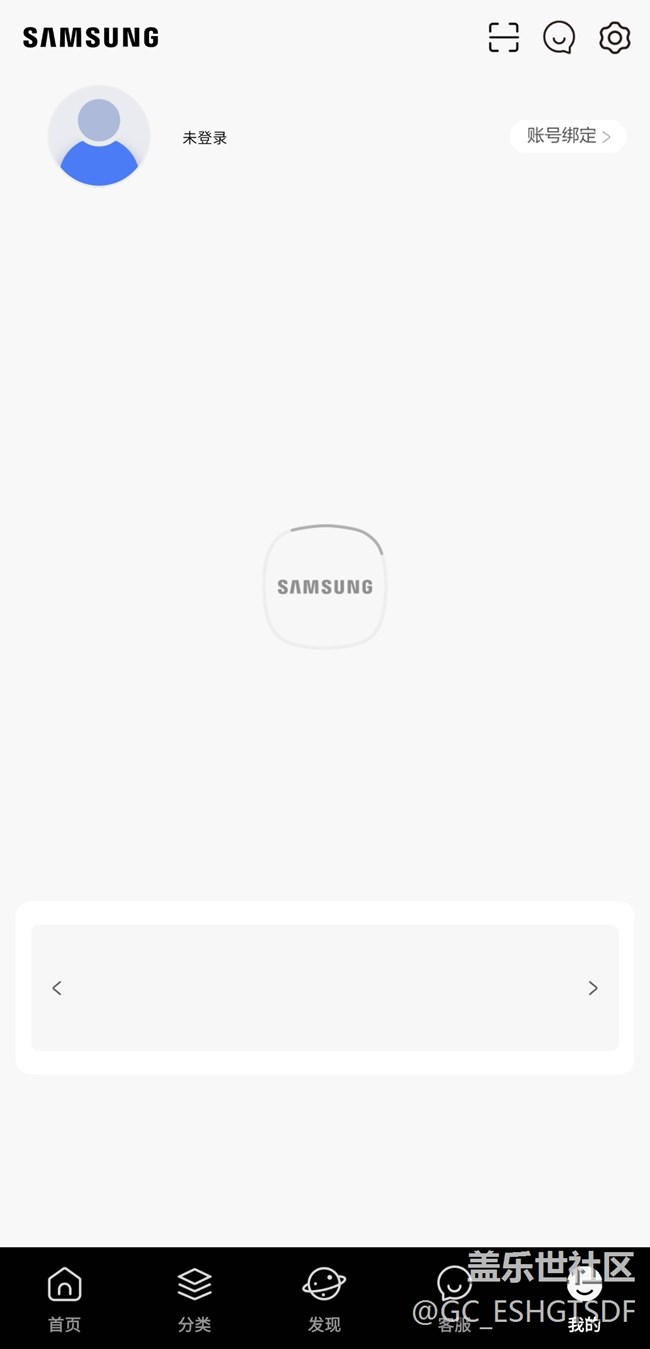Switch to the 首页 tab
650x1349 pixels.
(x=65, y=1298)
